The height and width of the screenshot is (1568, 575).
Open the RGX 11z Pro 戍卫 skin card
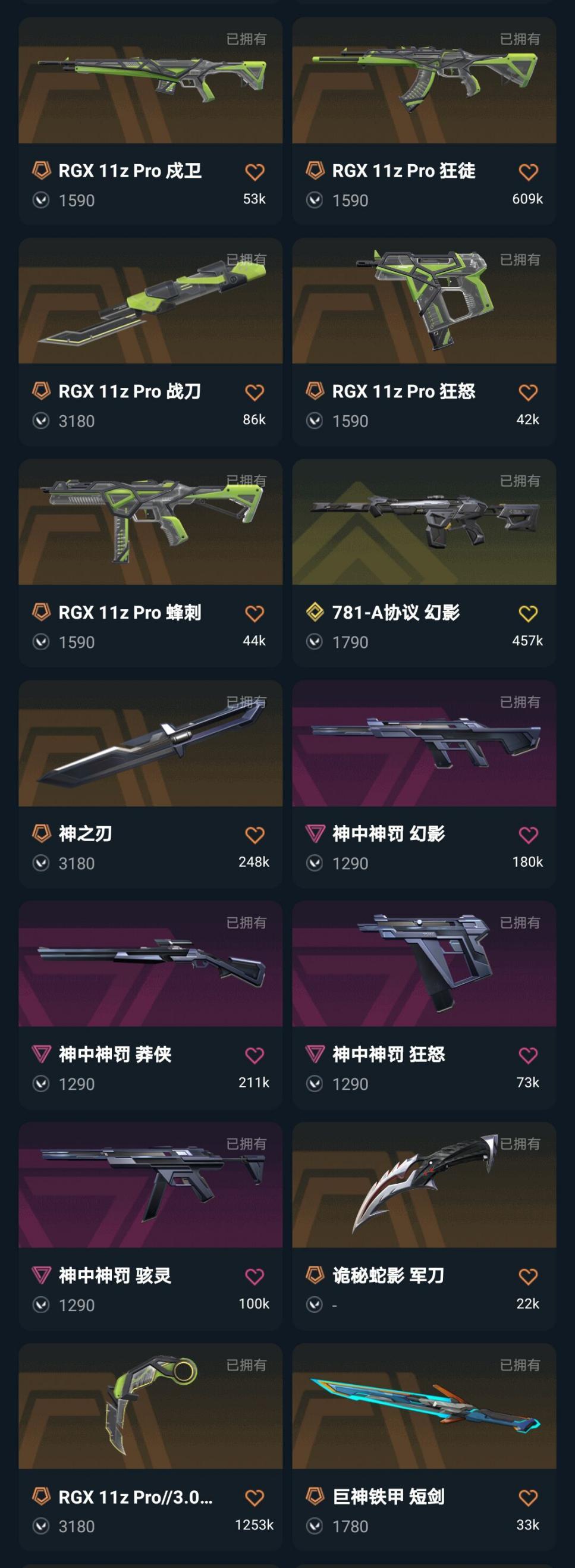pyautogui.click(x=150, y=121)
